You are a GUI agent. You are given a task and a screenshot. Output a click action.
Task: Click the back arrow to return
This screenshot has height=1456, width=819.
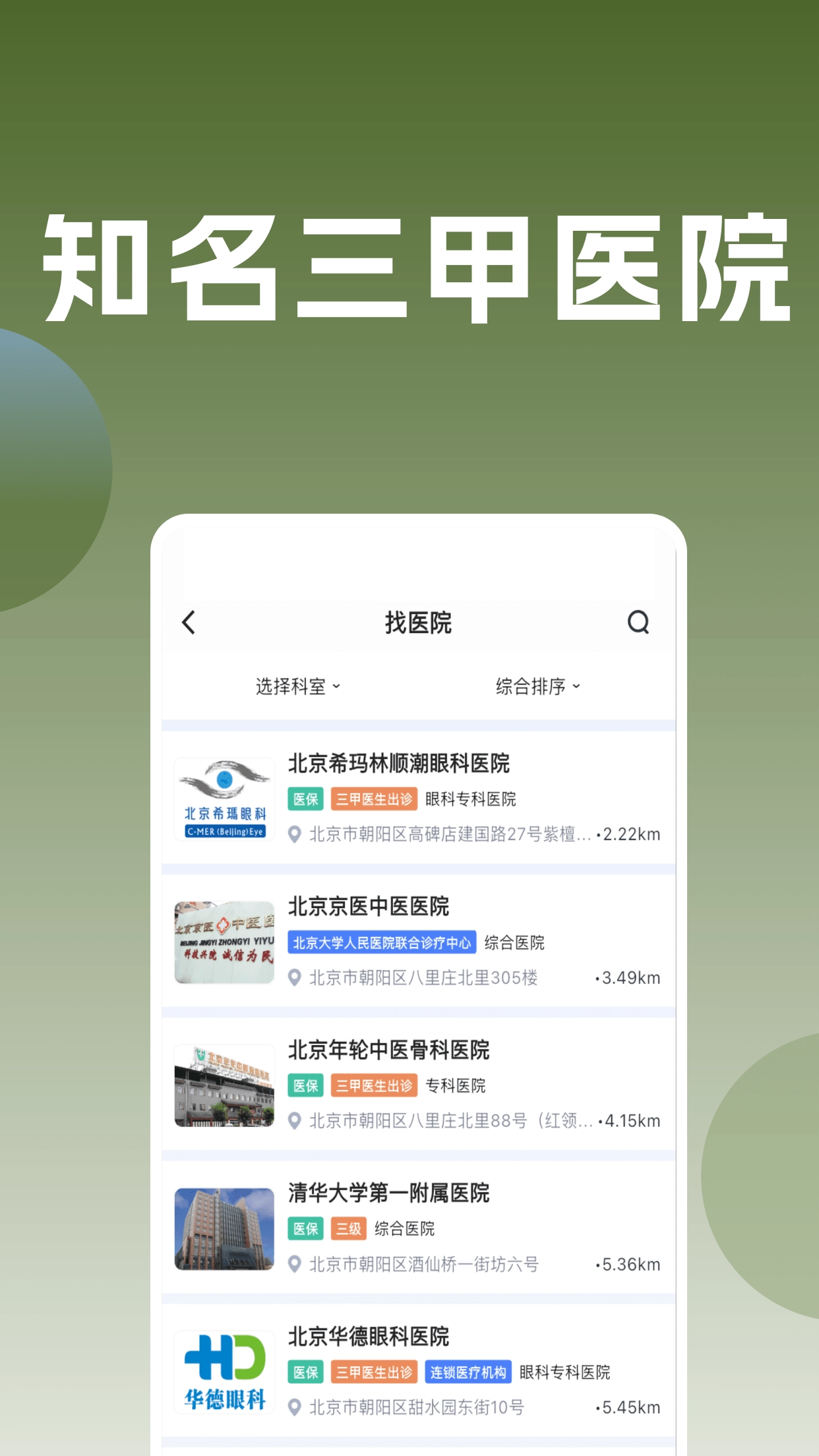(x=189, y=622)
